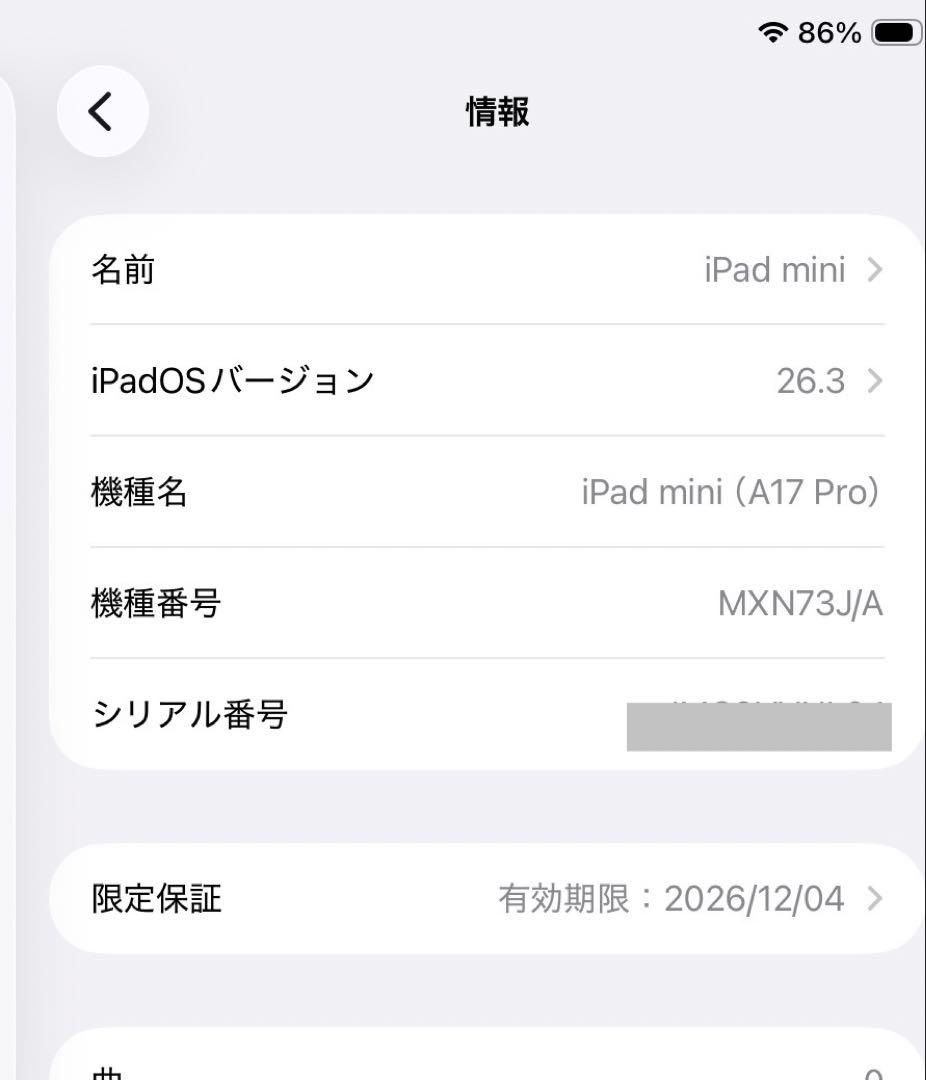The width and height of the screenshot is (926, 1080).
Task: Select the 情報 title header
Action: pos(497,112)
